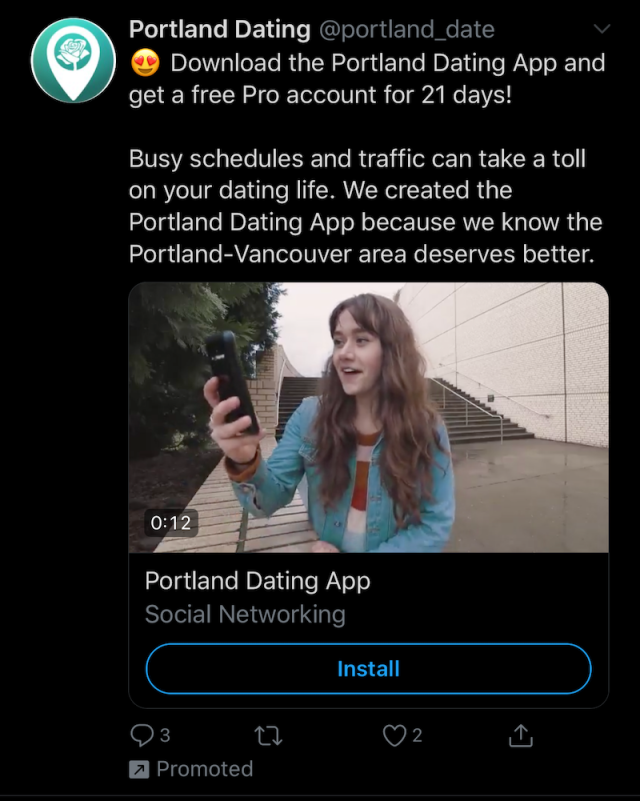Play the Portland Dating promo video
Image resolution: width=640 pixels, height=801 pixels.
(x=368, y=416)
